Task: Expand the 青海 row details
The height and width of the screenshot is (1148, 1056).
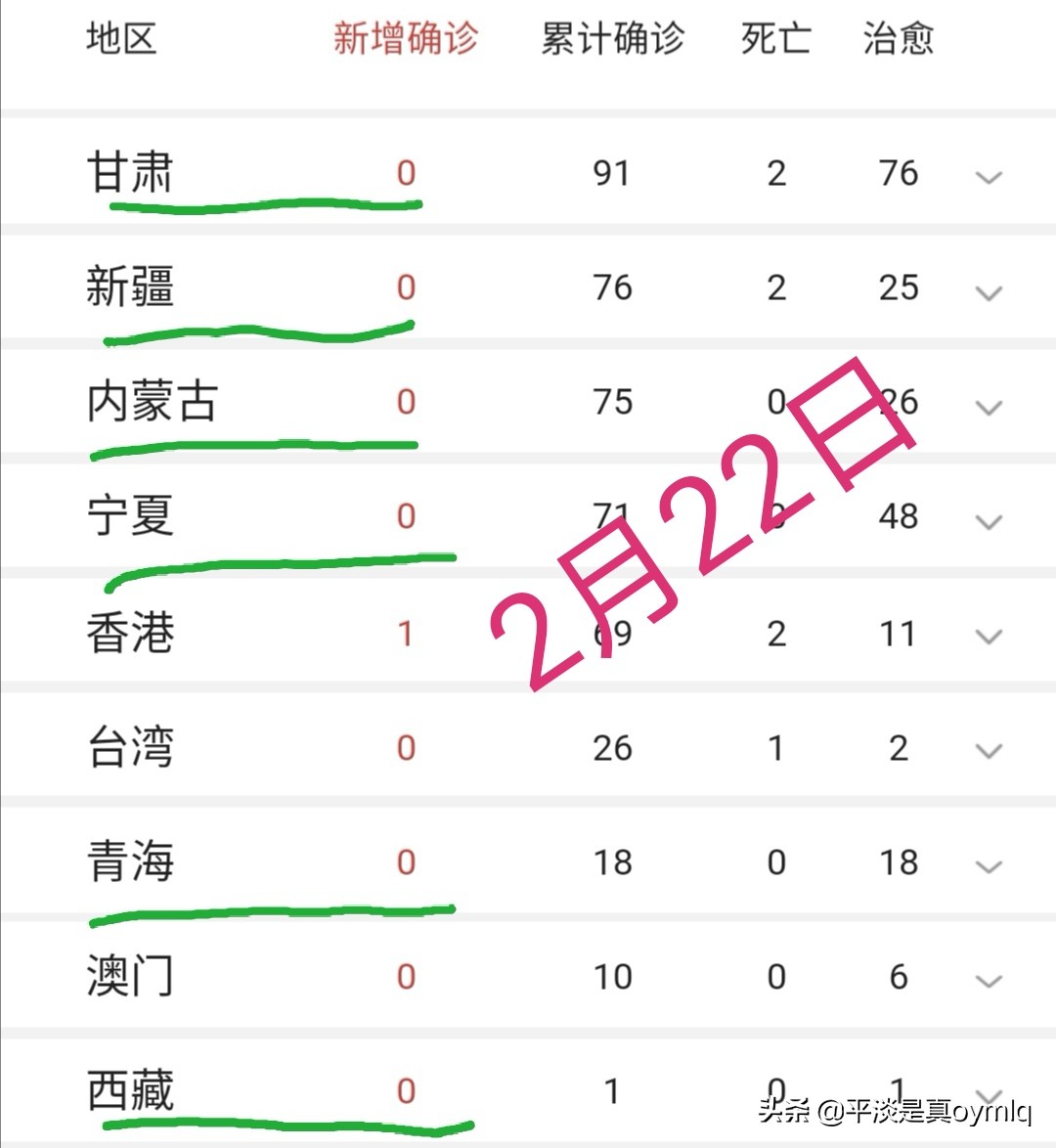Action: [x=989, y=867]
